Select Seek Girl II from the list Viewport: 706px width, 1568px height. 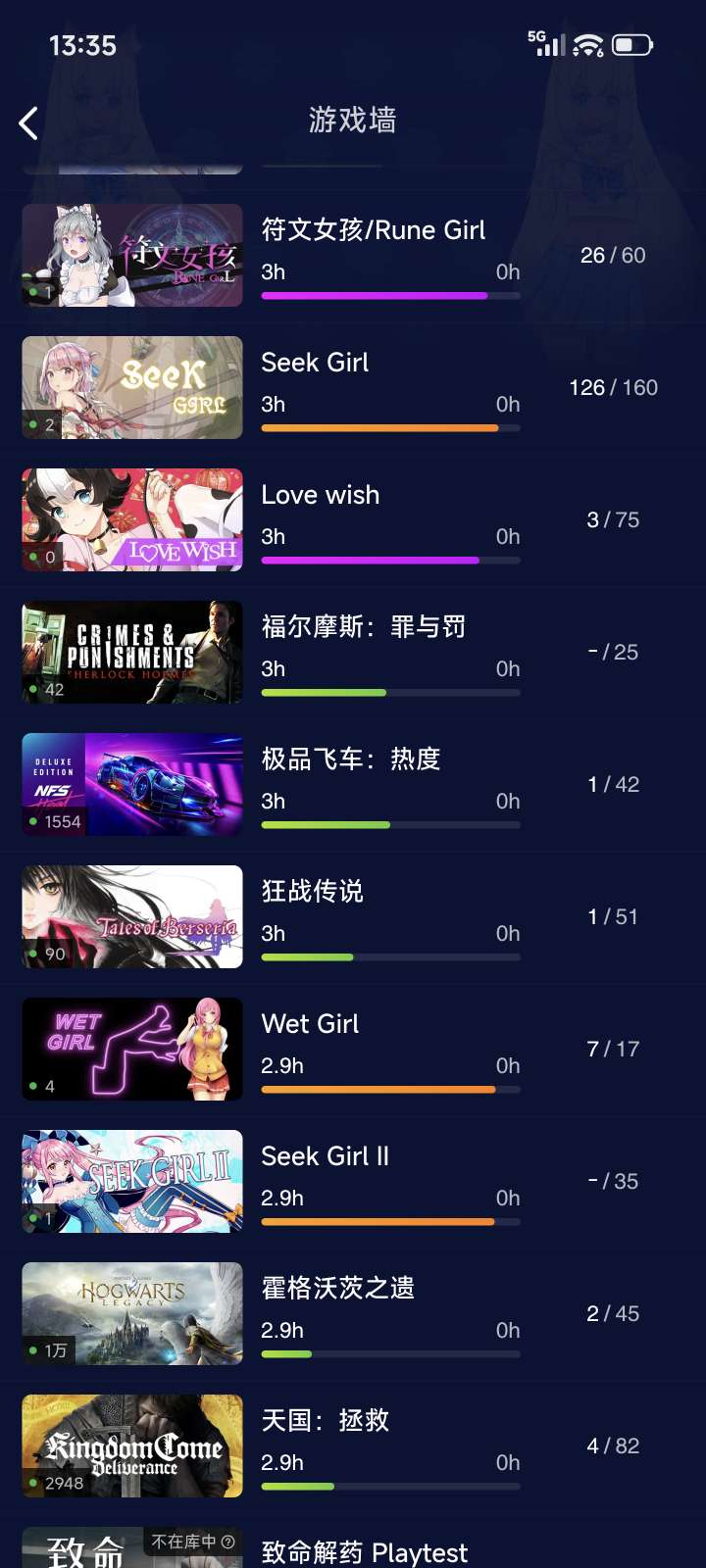[373, 1181]
